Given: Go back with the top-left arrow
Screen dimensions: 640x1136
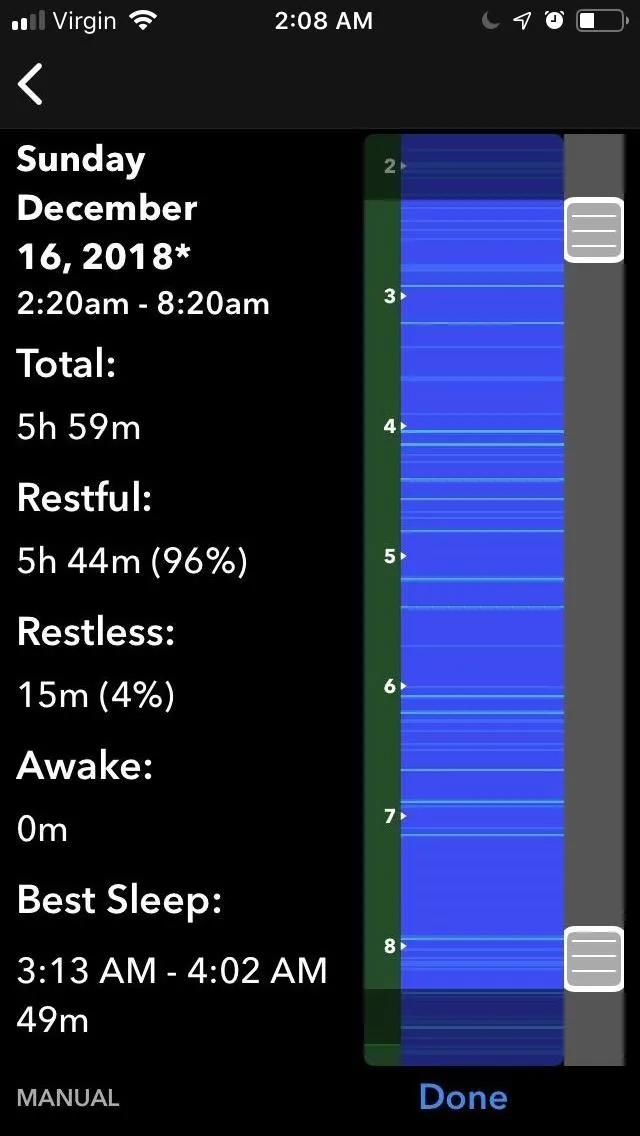Looking at the screenshot, I should pos(30,84).
